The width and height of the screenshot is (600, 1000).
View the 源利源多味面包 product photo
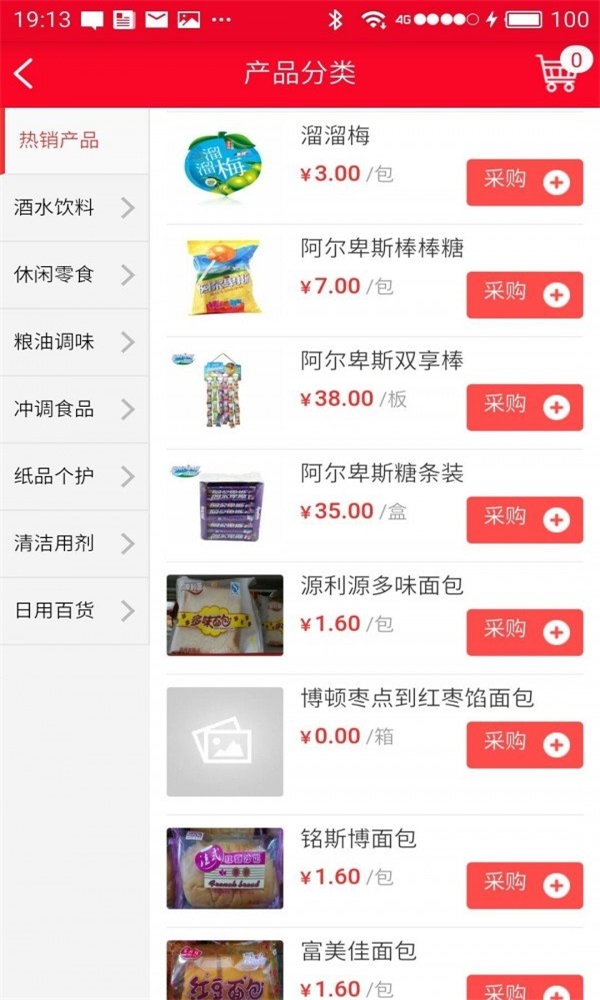coord(224,615)
